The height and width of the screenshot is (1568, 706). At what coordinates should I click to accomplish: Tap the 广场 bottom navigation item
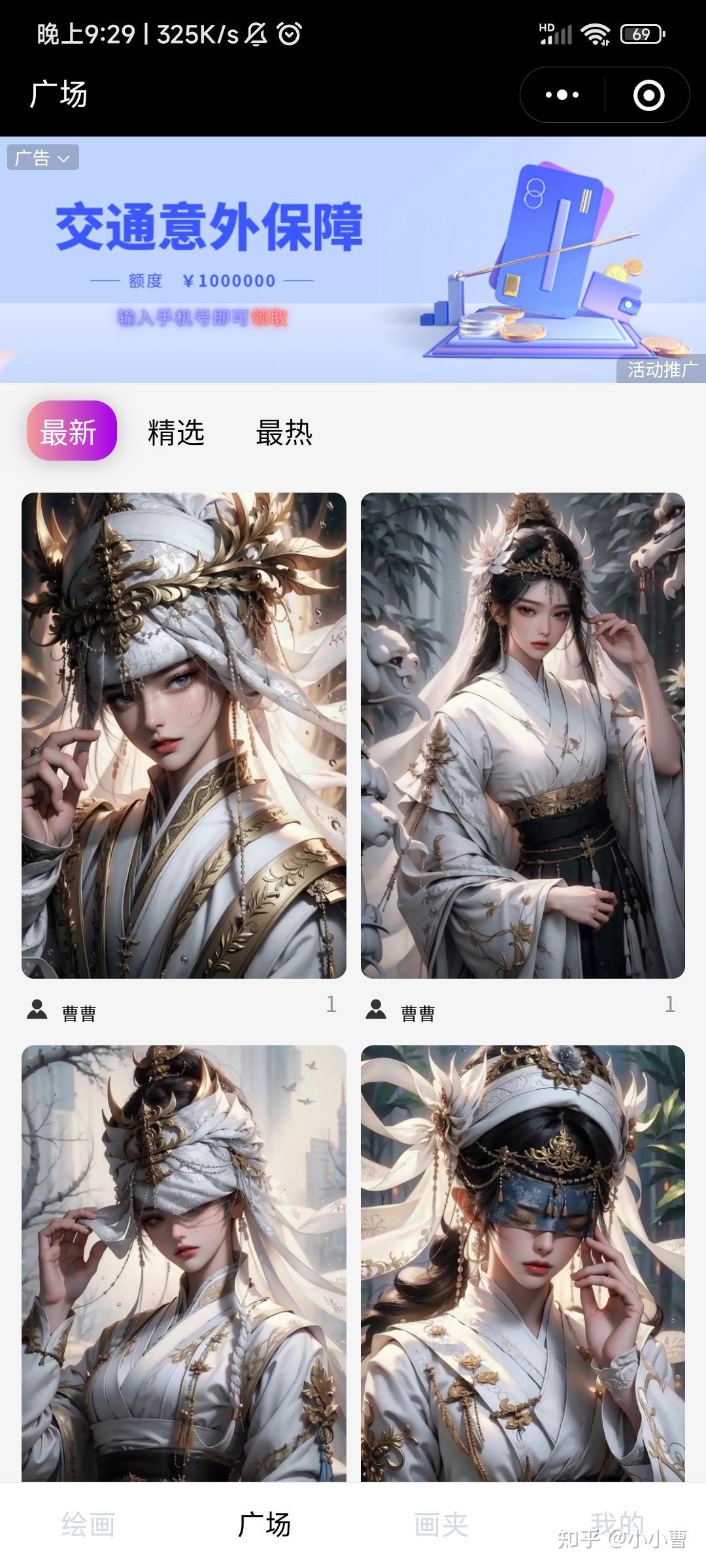coord(264,1525)
